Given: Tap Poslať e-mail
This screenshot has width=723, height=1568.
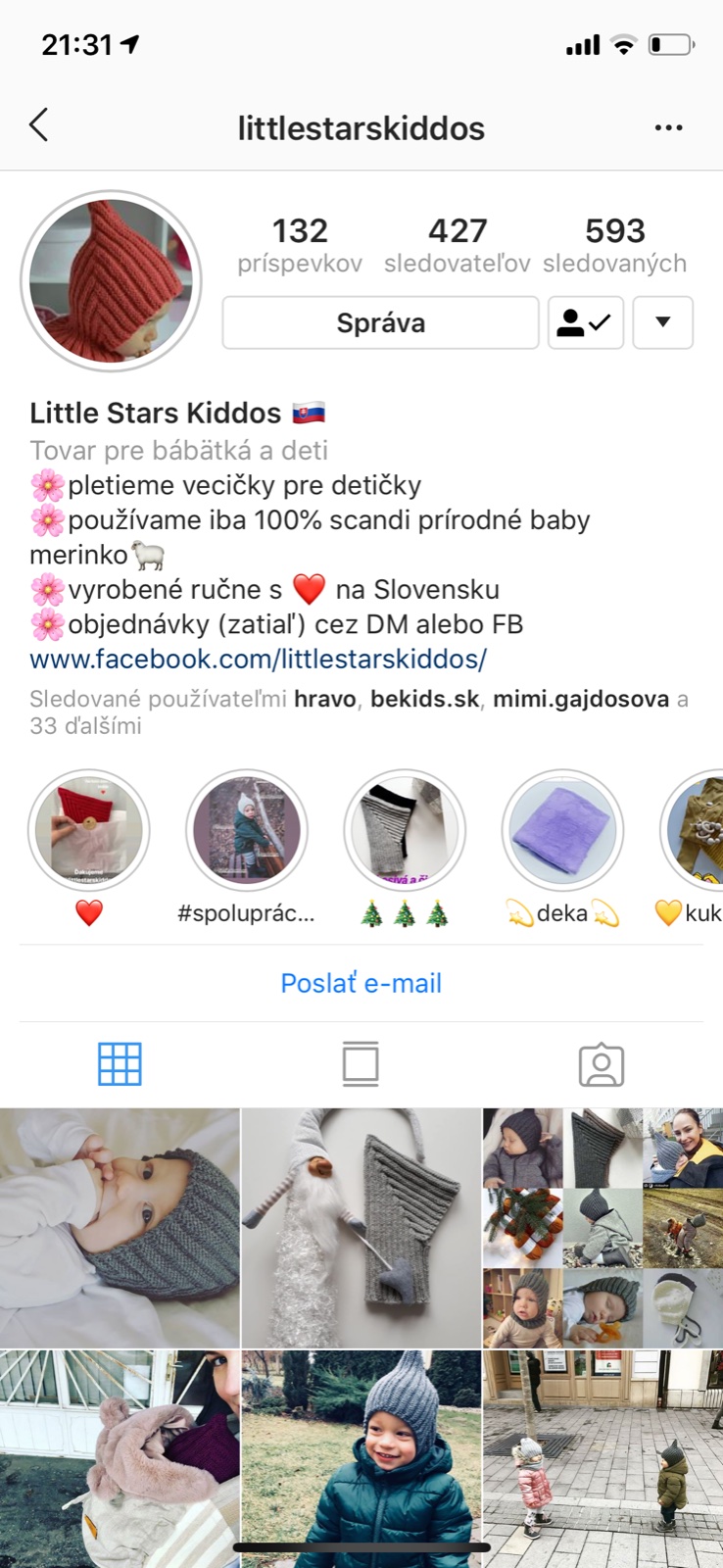Looking at the screenshot, I should tap(361, 983).
